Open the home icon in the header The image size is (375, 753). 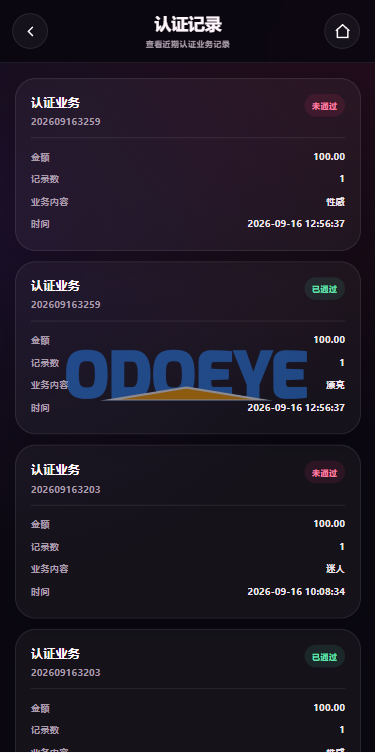(x=342, y=31)
